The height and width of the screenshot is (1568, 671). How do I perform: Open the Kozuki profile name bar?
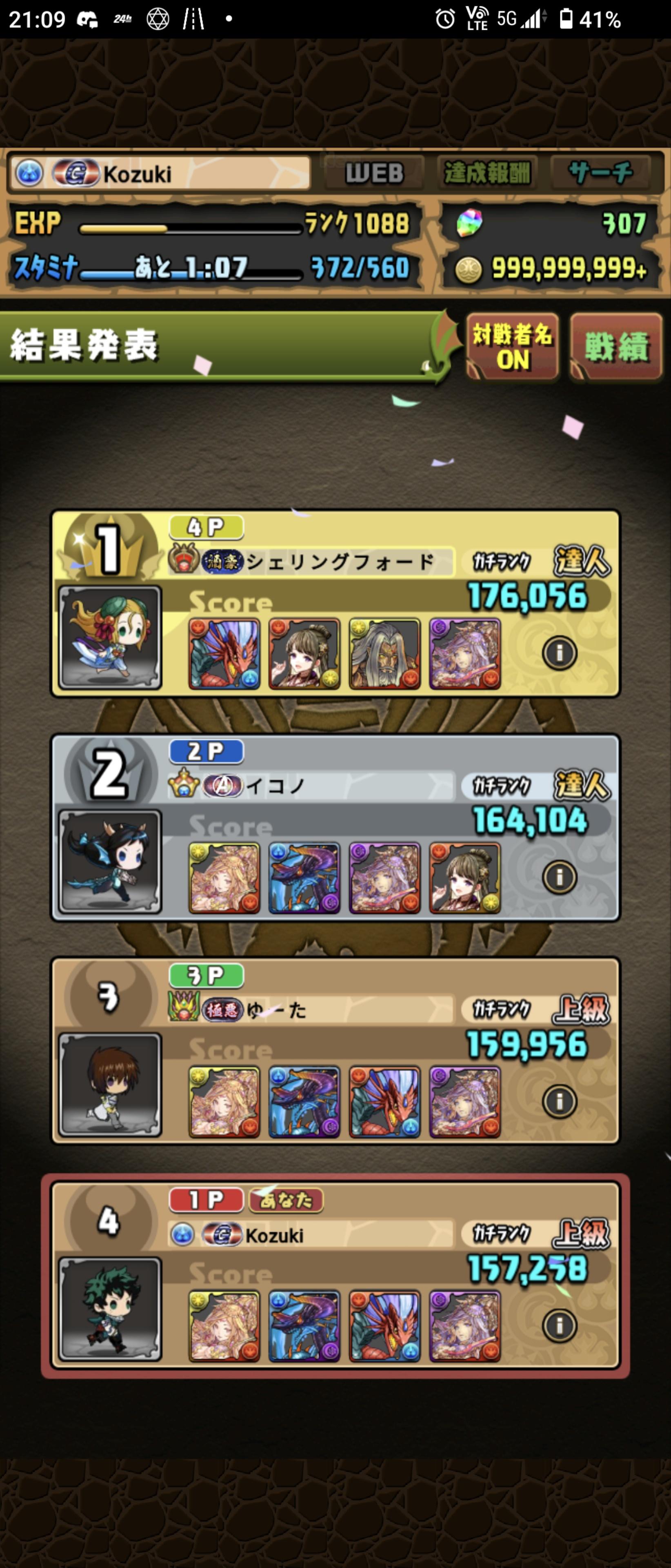tap(161, 174)
